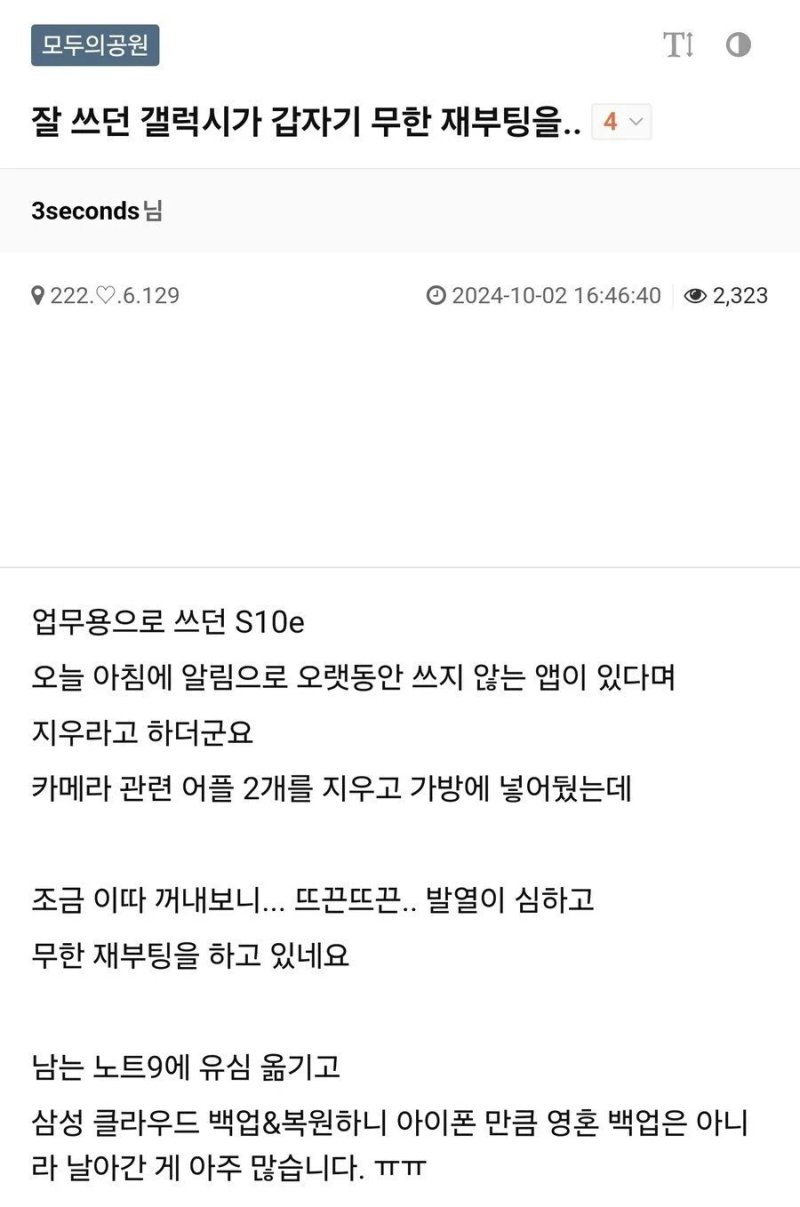Viewport: 800px width, 1207px height.
Task: Toggle dark mode contrast icon
Action: point(738,45)
